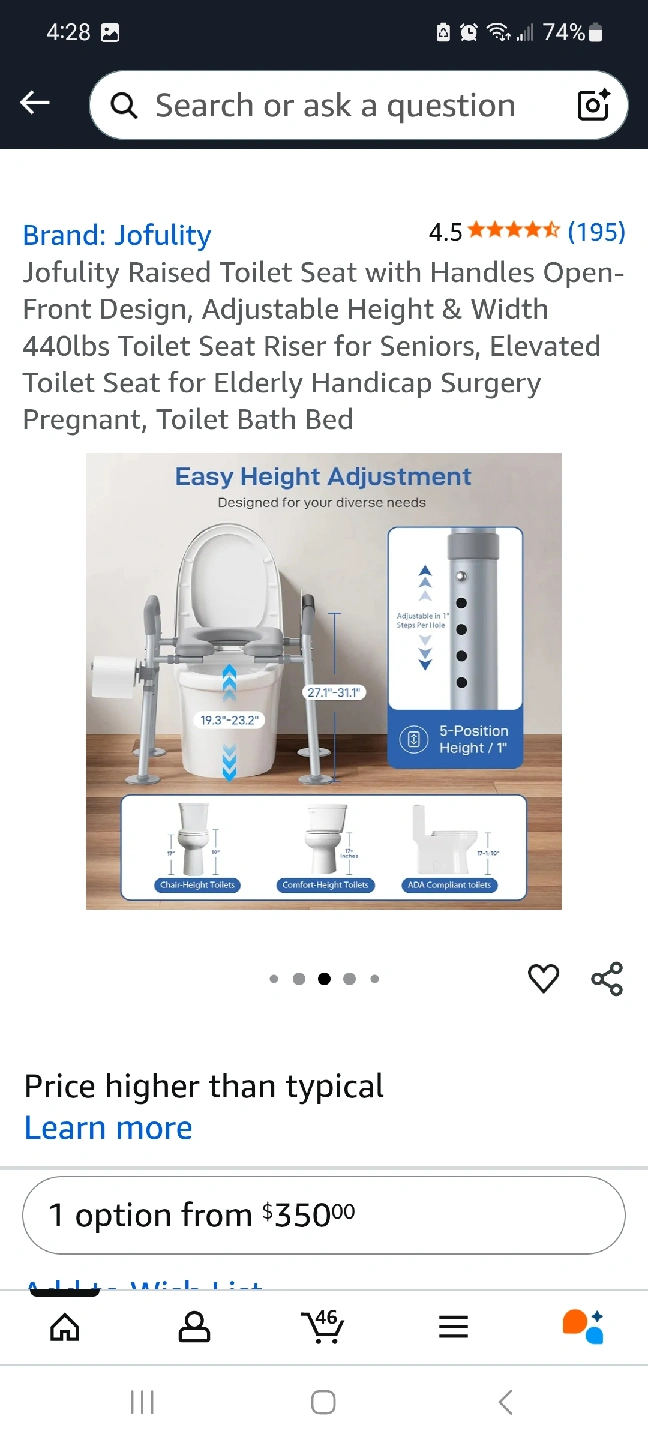Open the camera lens search icon
648x1440 pixels.
point(593,105)
